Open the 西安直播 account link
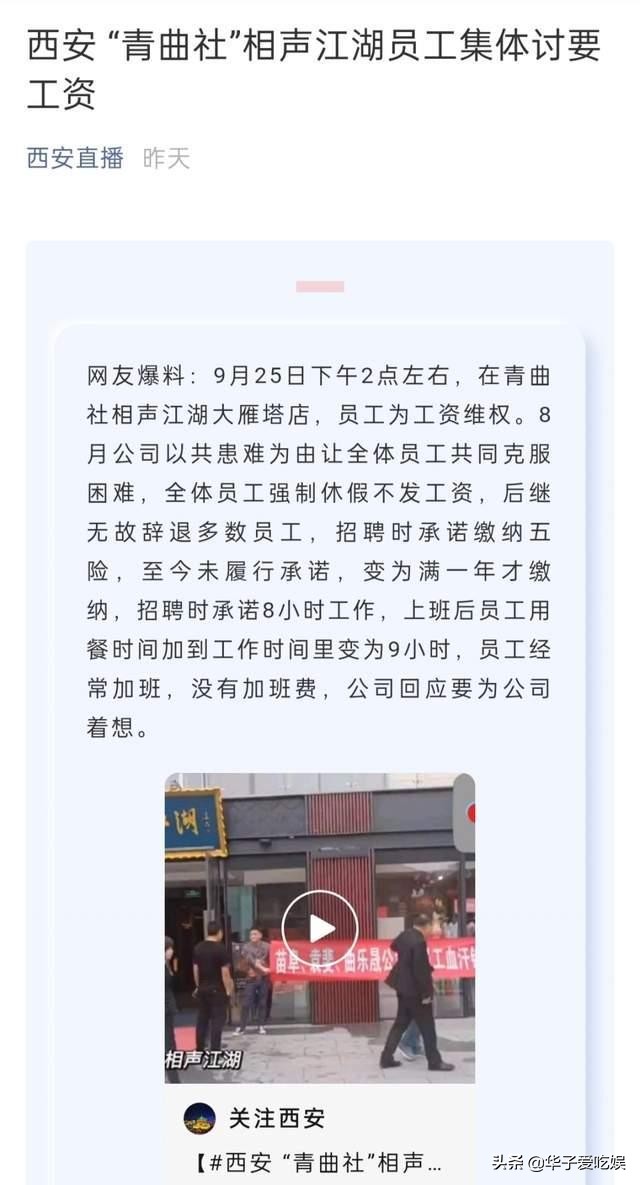 pyautogui.click(x=75, y=158)
